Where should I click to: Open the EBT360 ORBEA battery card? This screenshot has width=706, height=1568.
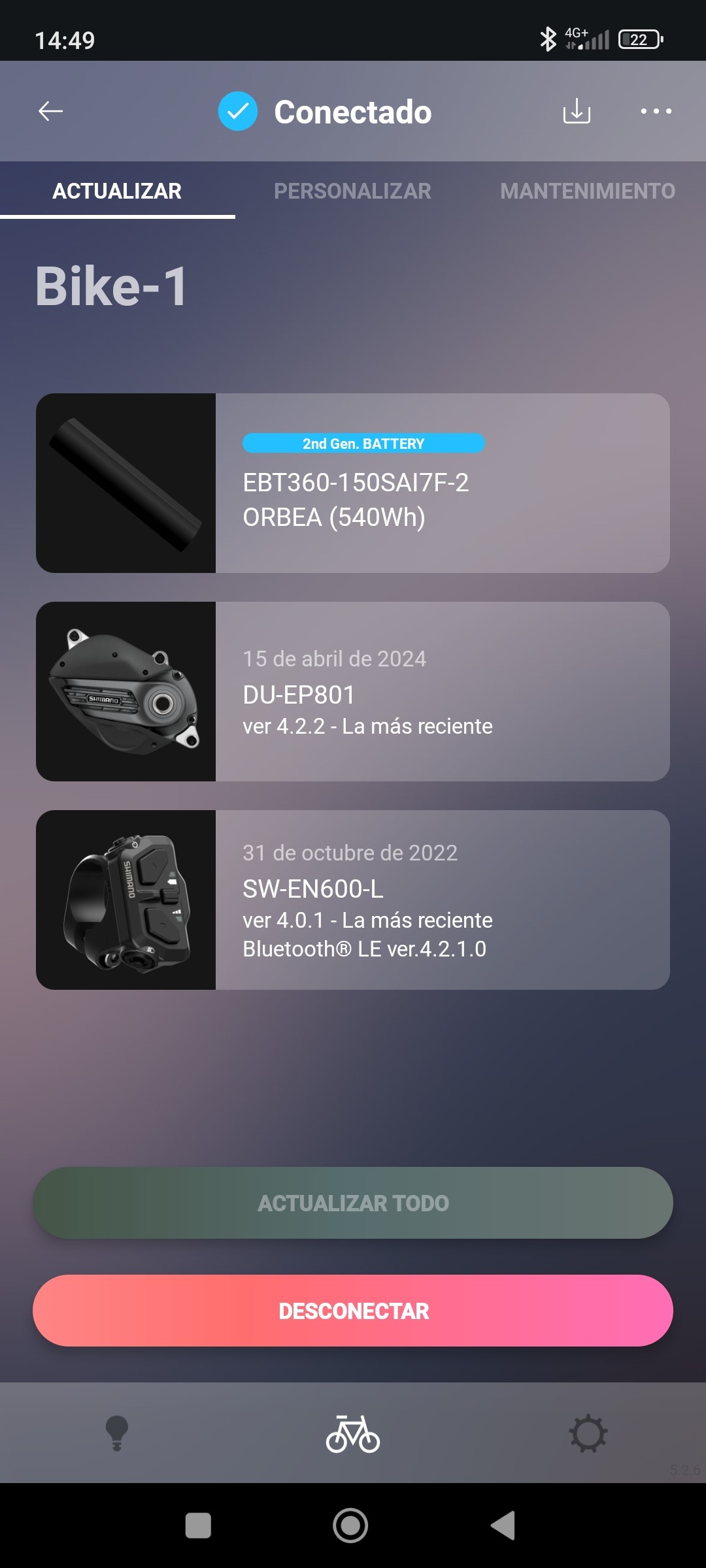point(353,483)
